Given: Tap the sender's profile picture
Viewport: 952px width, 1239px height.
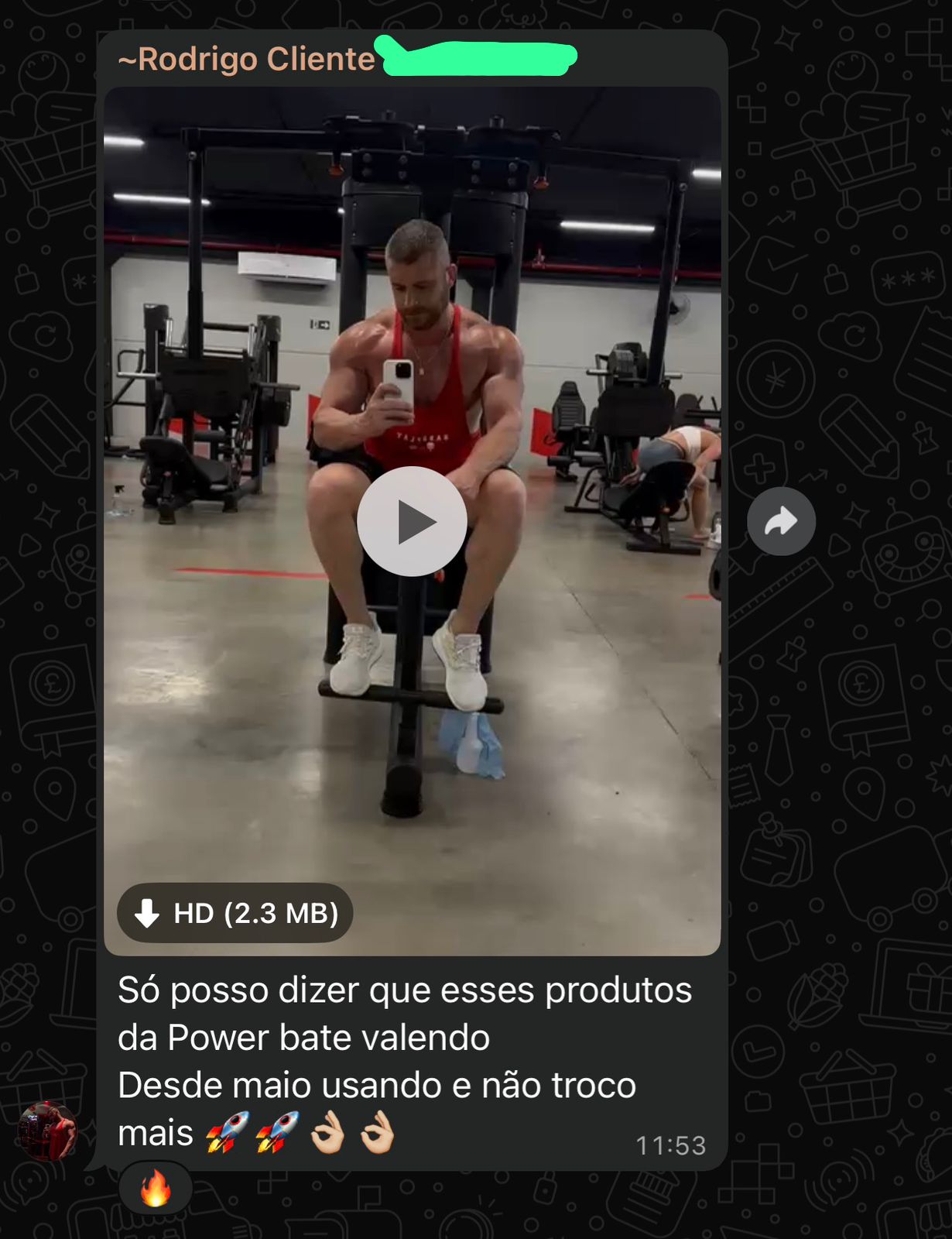Looking at the screenshot, I should click(x=46, y=1131).
